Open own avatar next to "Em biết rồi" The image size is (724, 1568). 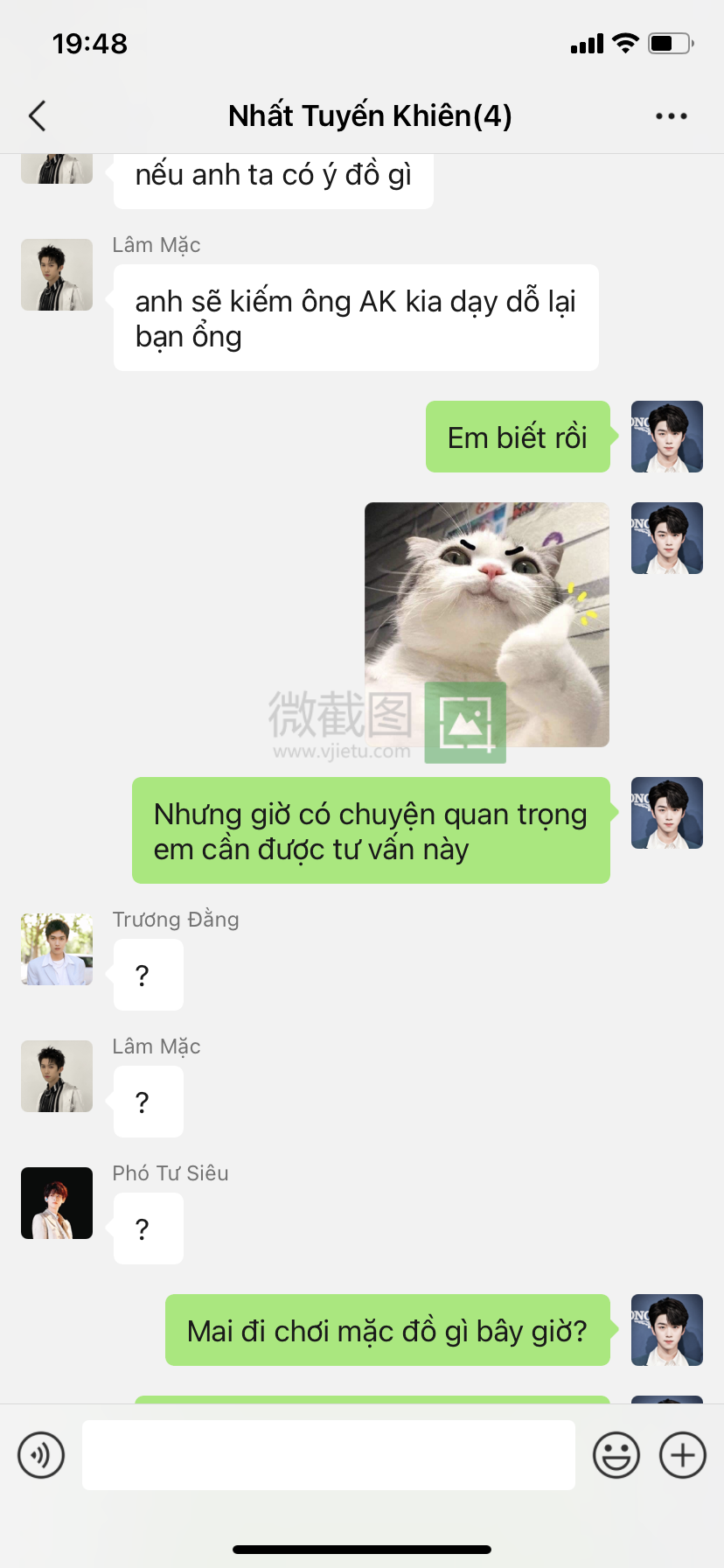[x=666, y=437]
